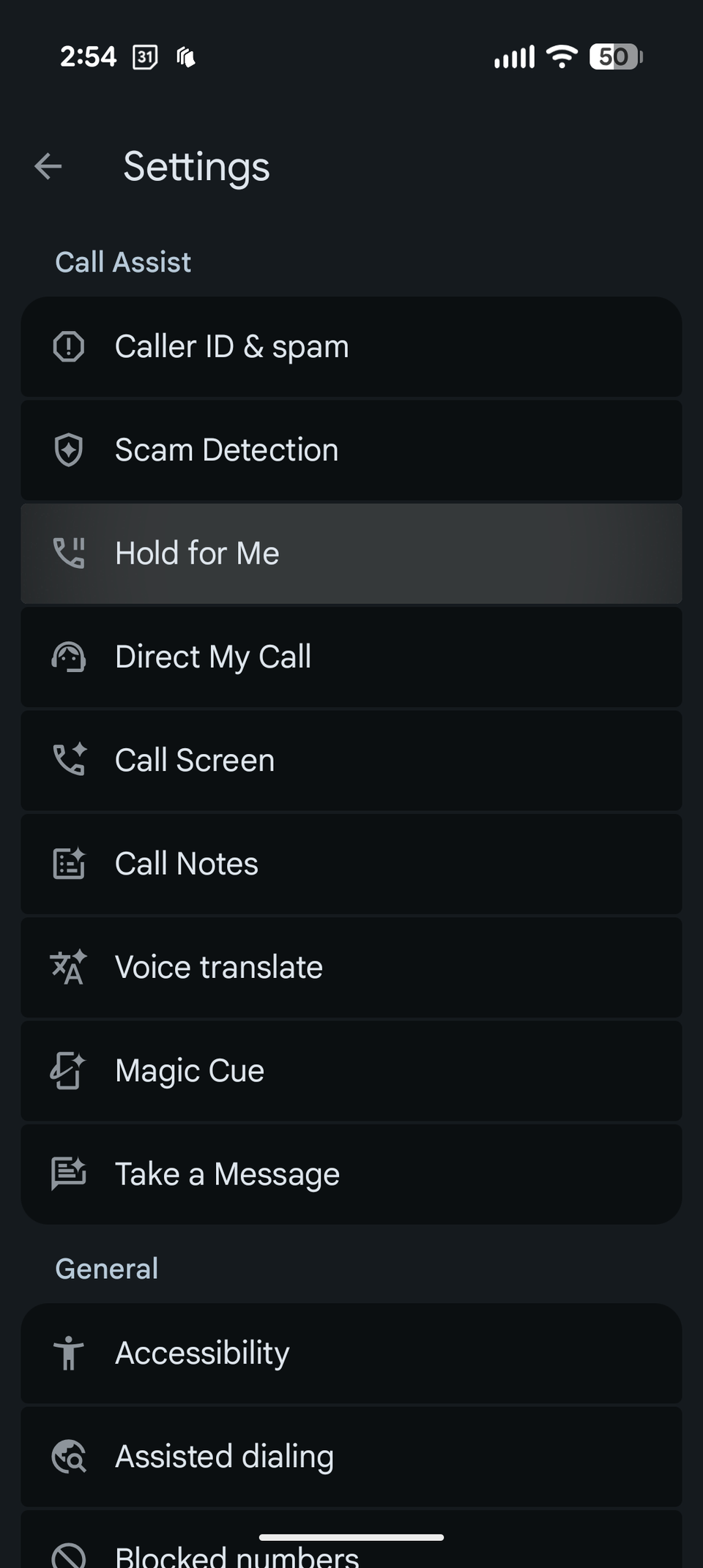Tap the Hold for Me phone icon
Image resolution: width=703 pixels, height=1568 pixels.
click(68, 553)
